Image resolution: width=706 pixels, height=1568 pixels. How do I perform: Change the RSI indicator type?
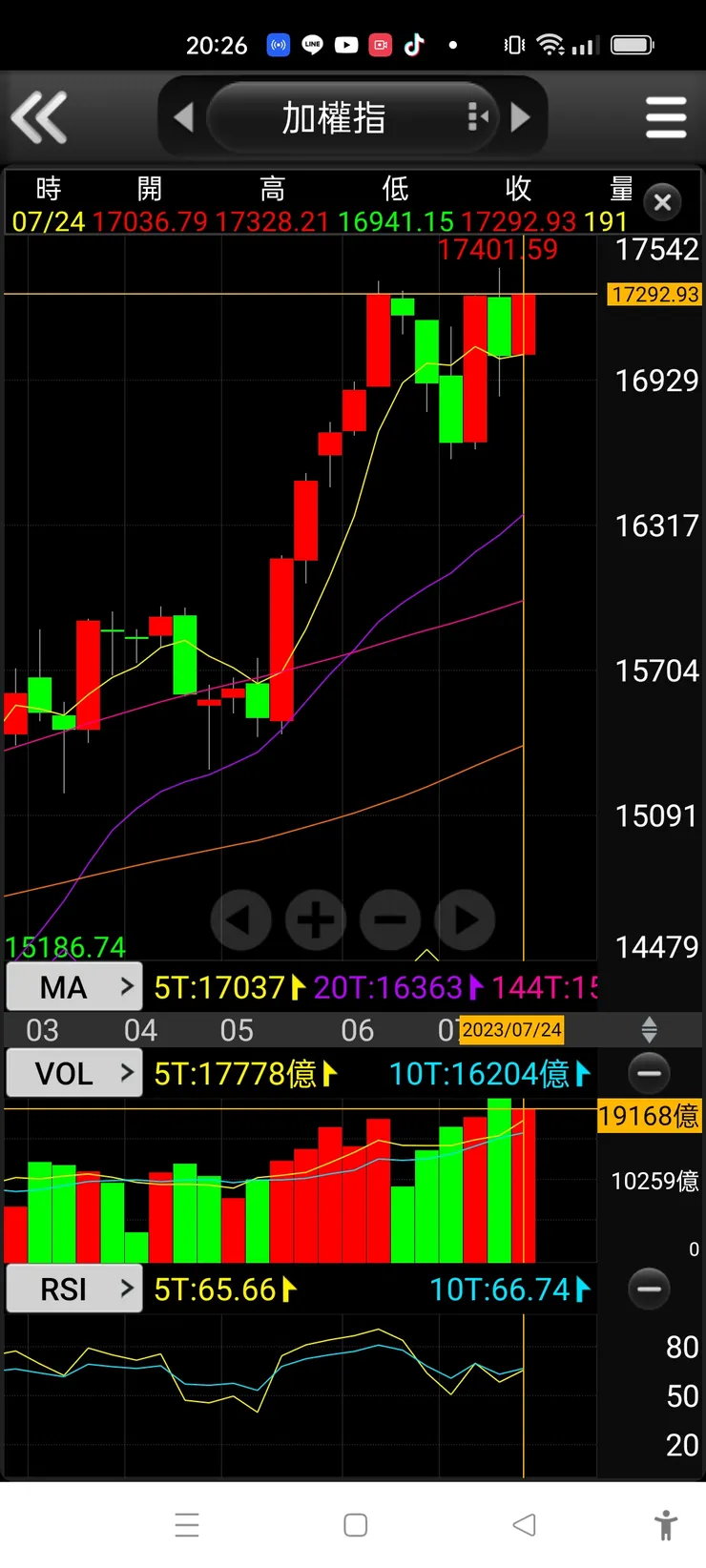[x=74, y=1289]
